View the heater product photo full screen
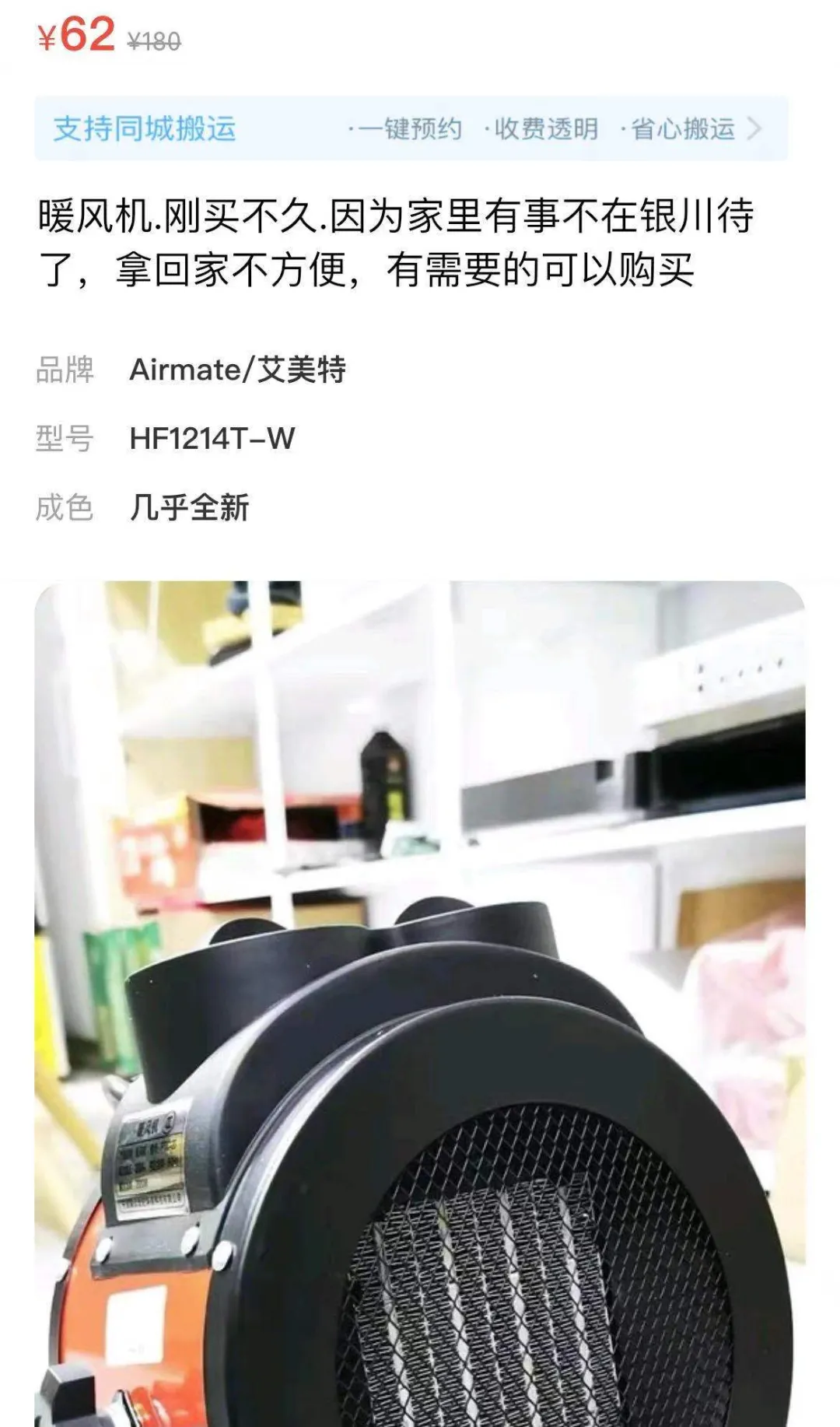840x1427 pixels. click(x=420, y=1004)
